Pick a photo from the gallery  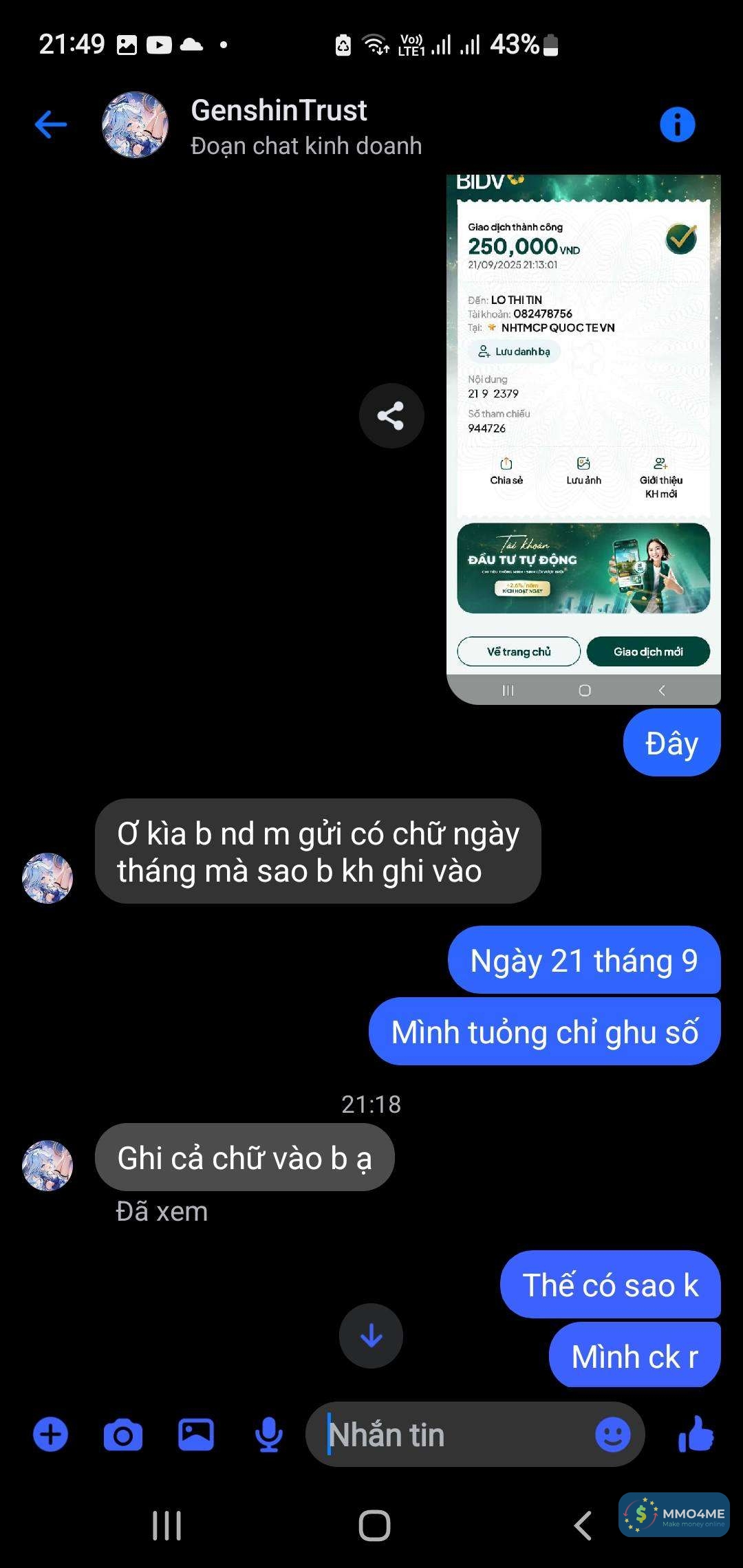pyautogui.click(x=196, y=1435)
